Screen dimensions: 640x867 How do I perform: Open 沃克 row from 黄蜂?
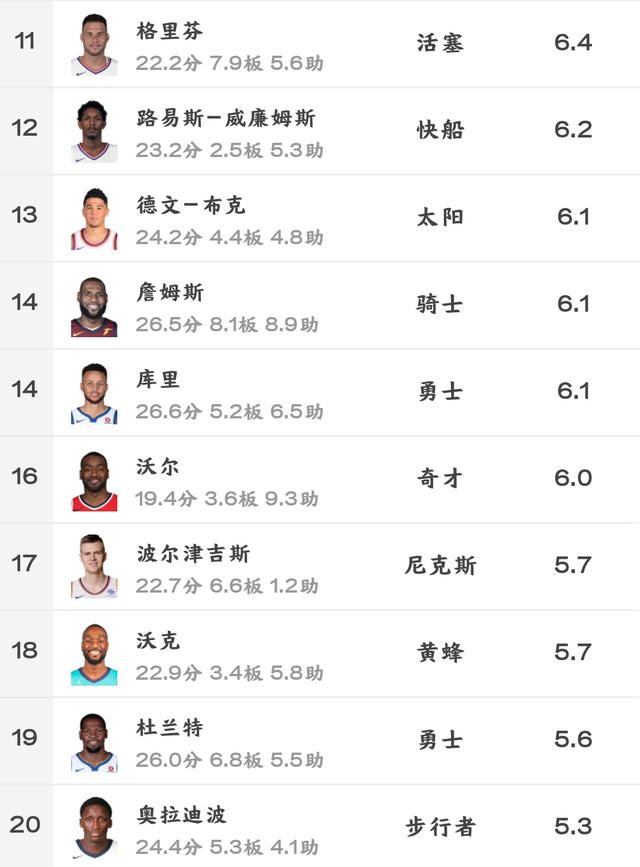click(x=320, y=653)
